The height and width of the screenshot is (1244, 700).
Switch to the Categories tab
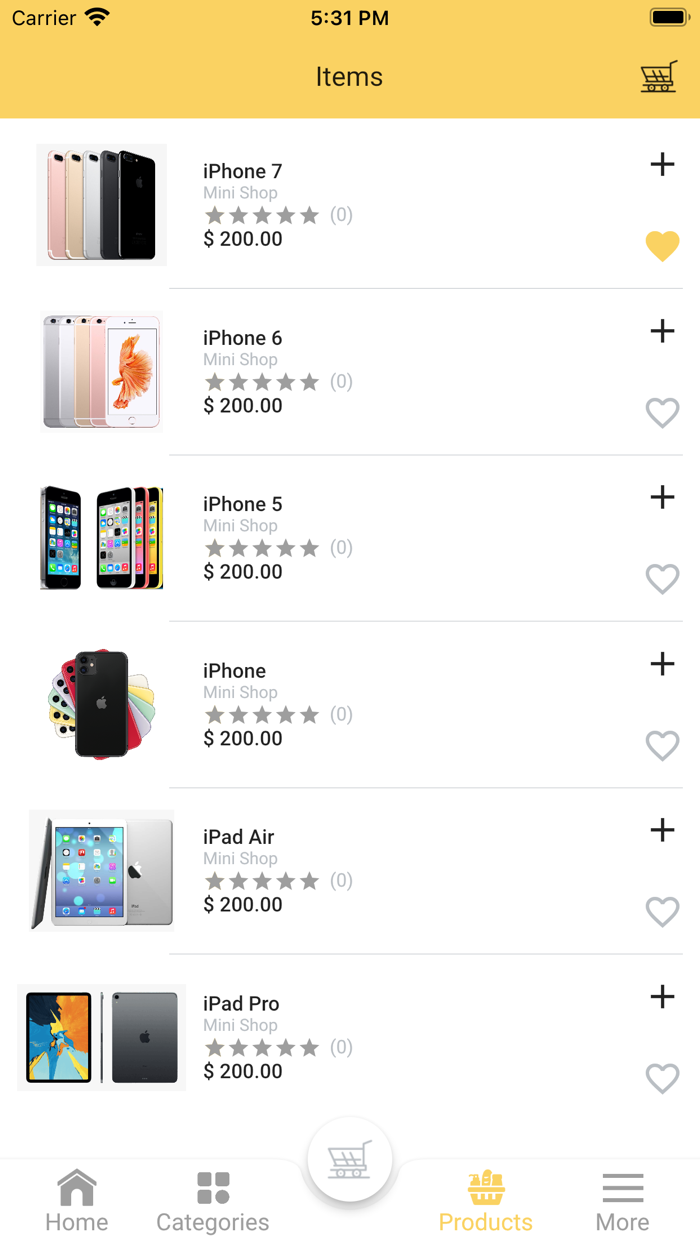(213, 1201)
